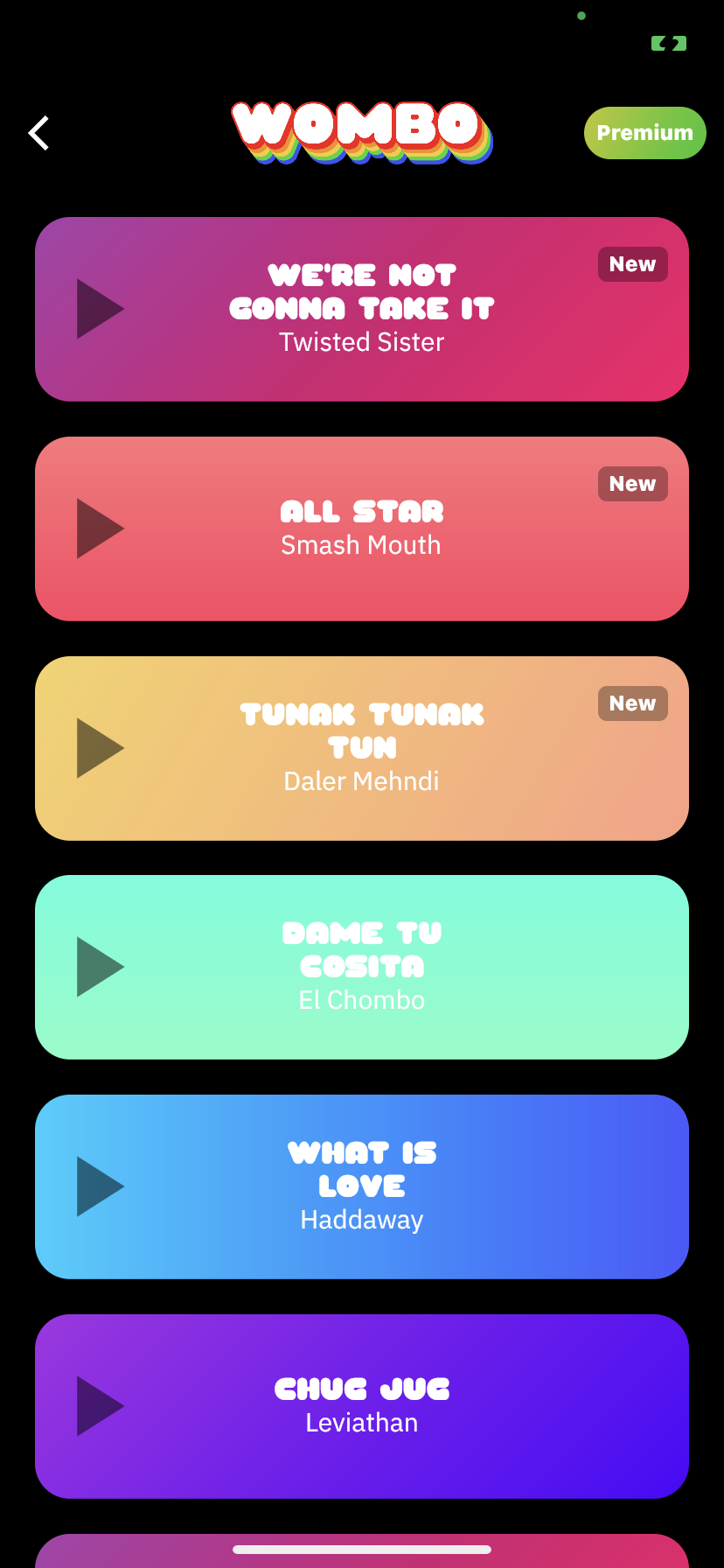Choose the Dame Tu Cosita song card
The width and height of the screenshot is (724, 1568).
362,967
